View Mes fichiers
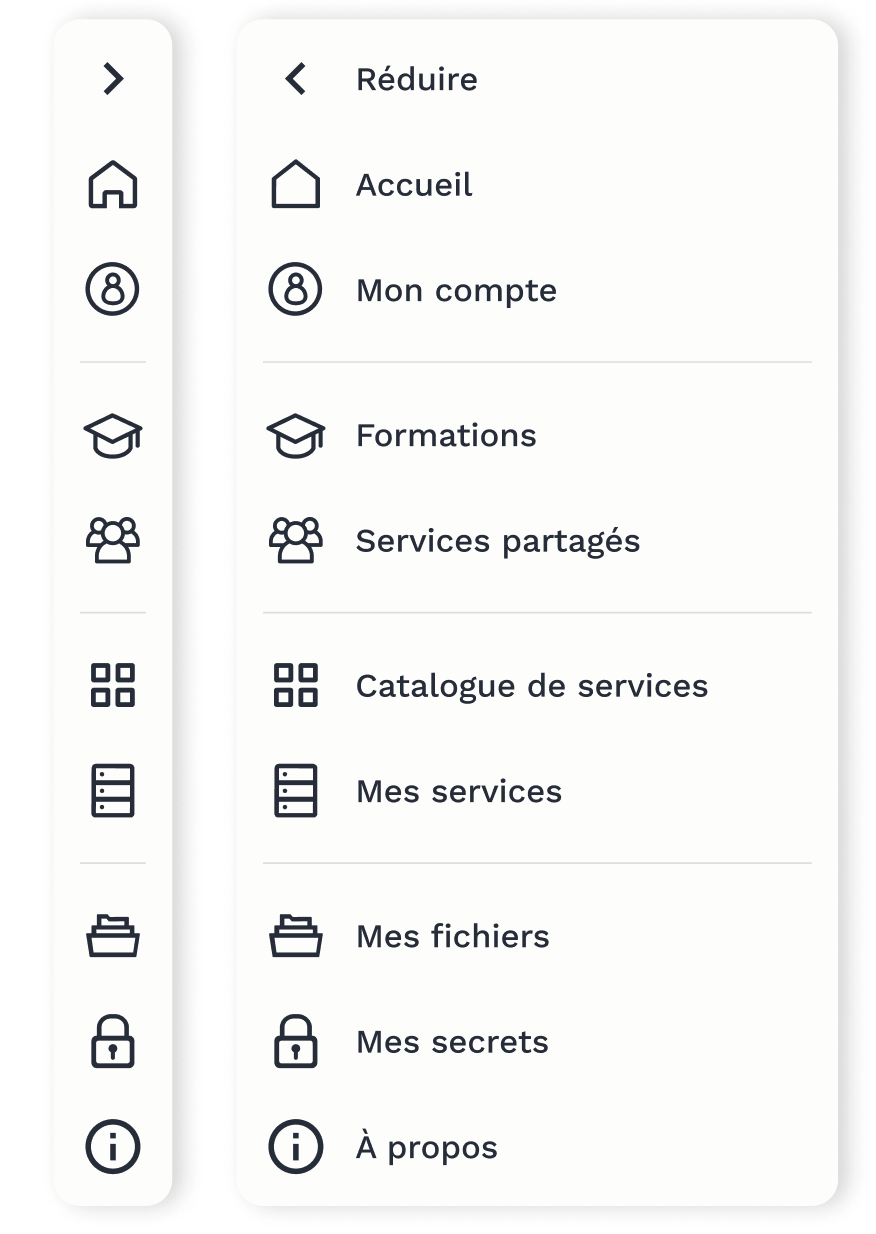The image size is (876, 1234). [452, 937]
